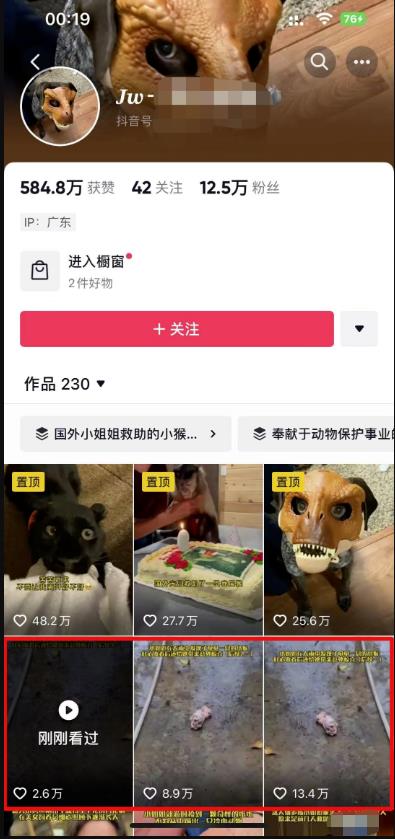395x839 pixels.
Task: Play pinned video with 48.2万 likes
Action: click(68, 550)
